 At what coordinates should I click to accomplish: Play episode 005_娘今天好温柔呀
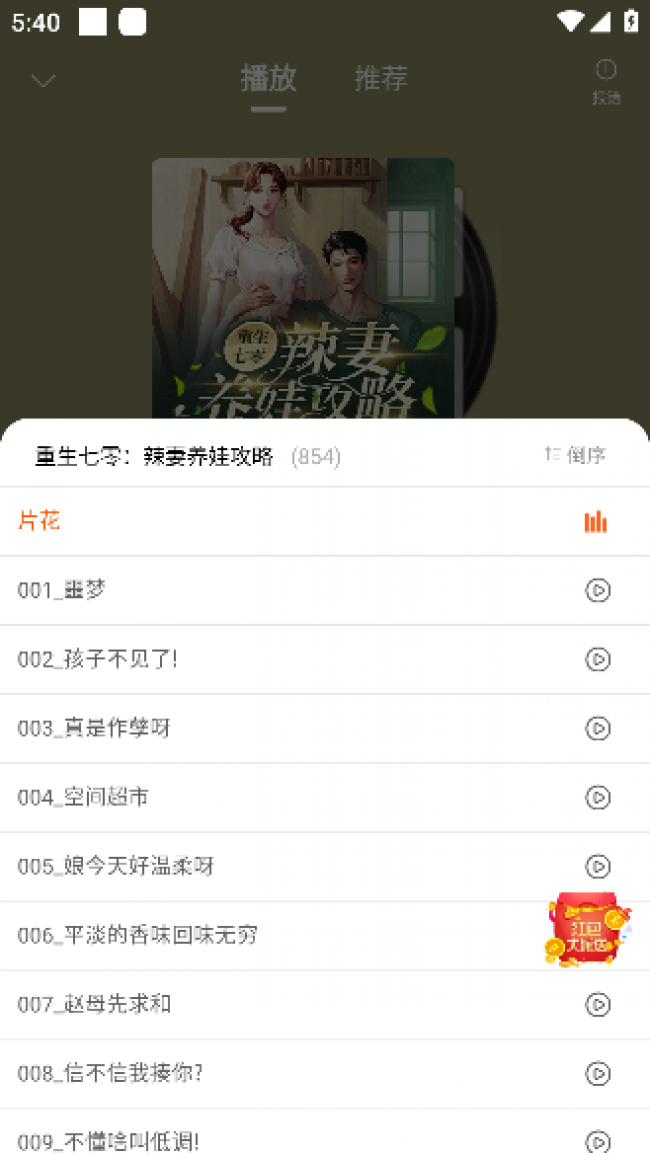[x=597, y=866]
